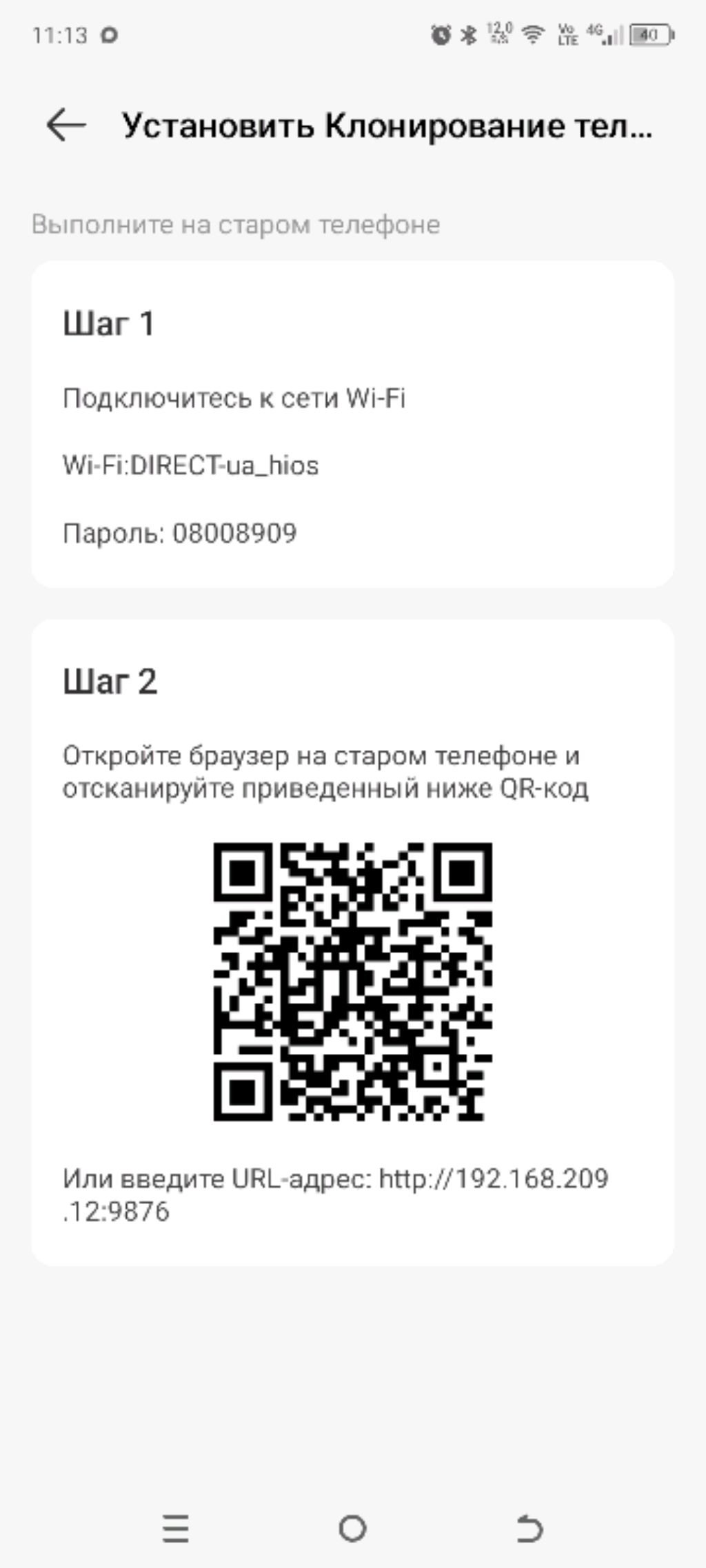Go back from the phone clone setup screen
This screenshot has width=706, height=1568.
[x=66, y=125]
